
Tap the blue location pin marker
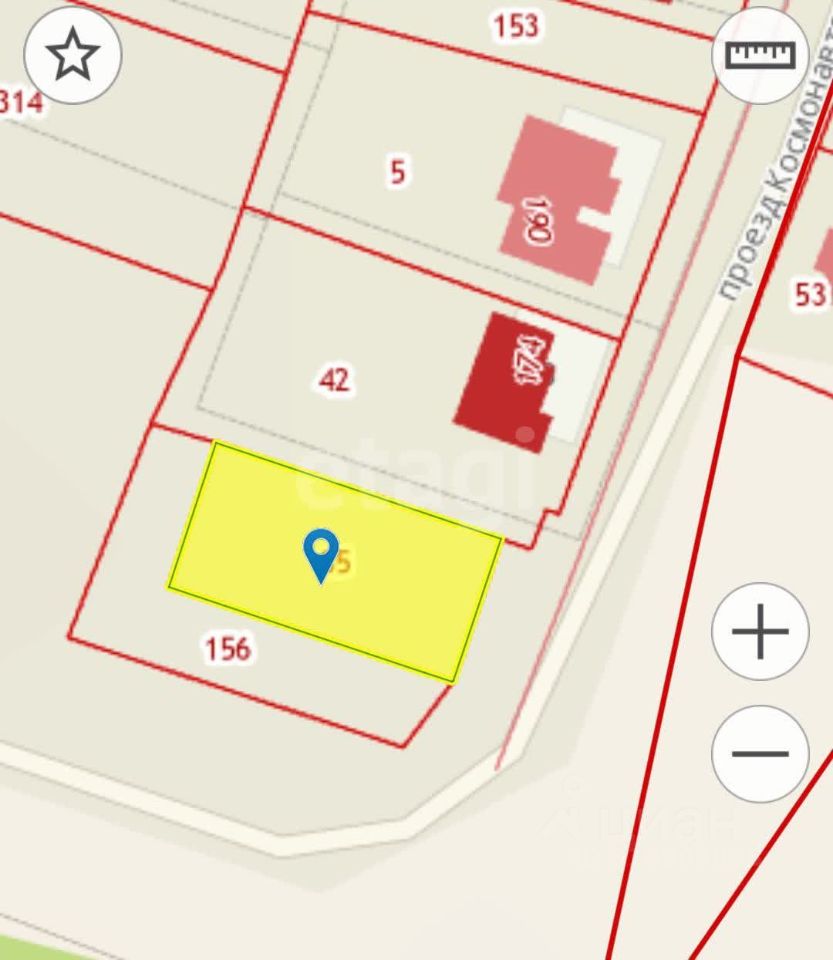(x=320, y=553)
